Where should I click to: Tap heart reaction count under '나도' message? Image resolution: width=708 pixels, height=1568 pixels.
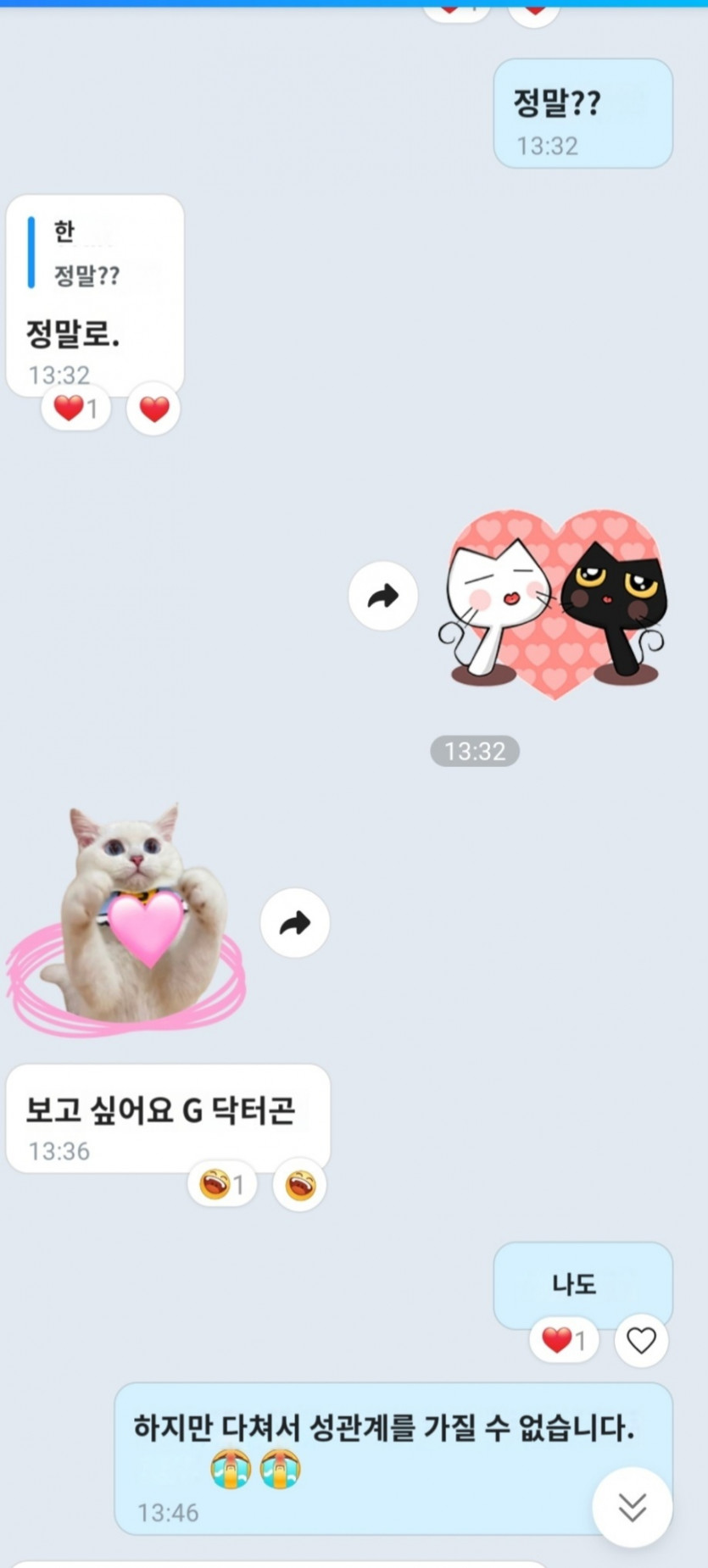(564, 1340)
